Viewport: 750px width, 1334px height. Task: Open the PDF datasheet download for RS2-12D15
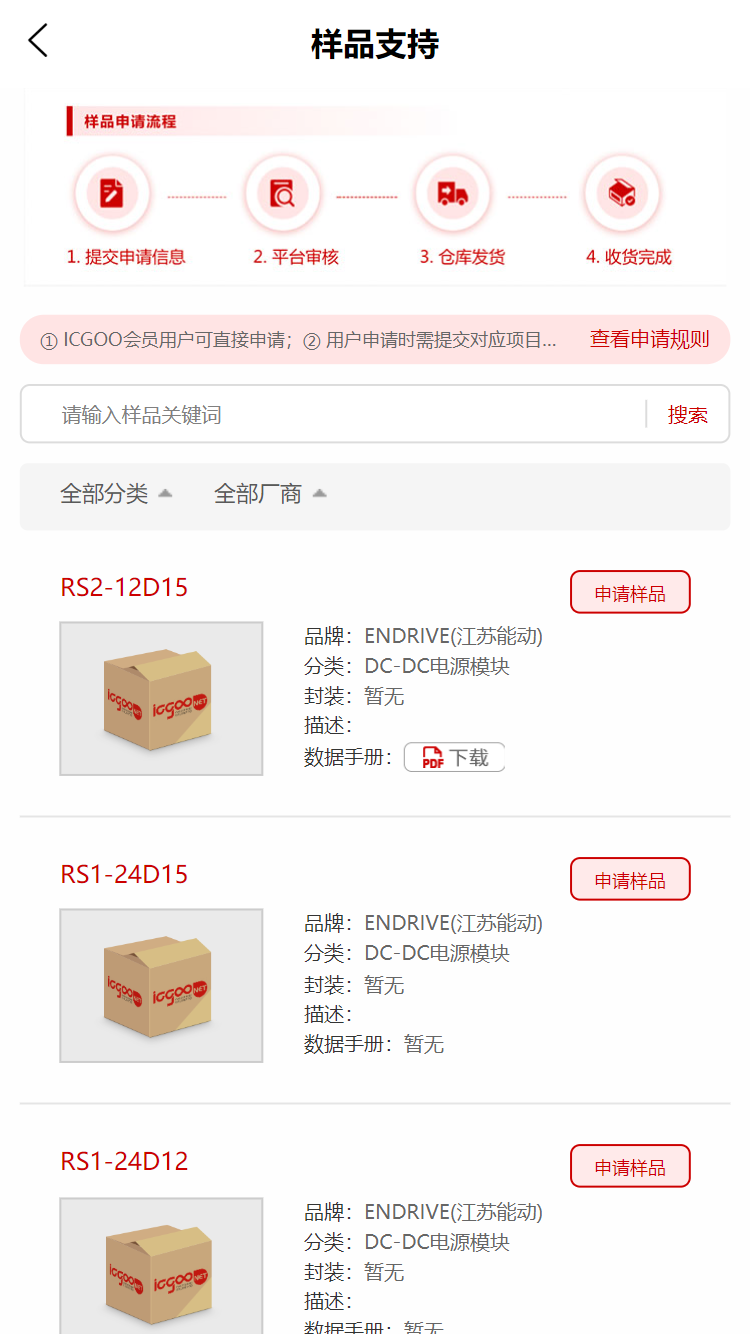pos(454,757)
